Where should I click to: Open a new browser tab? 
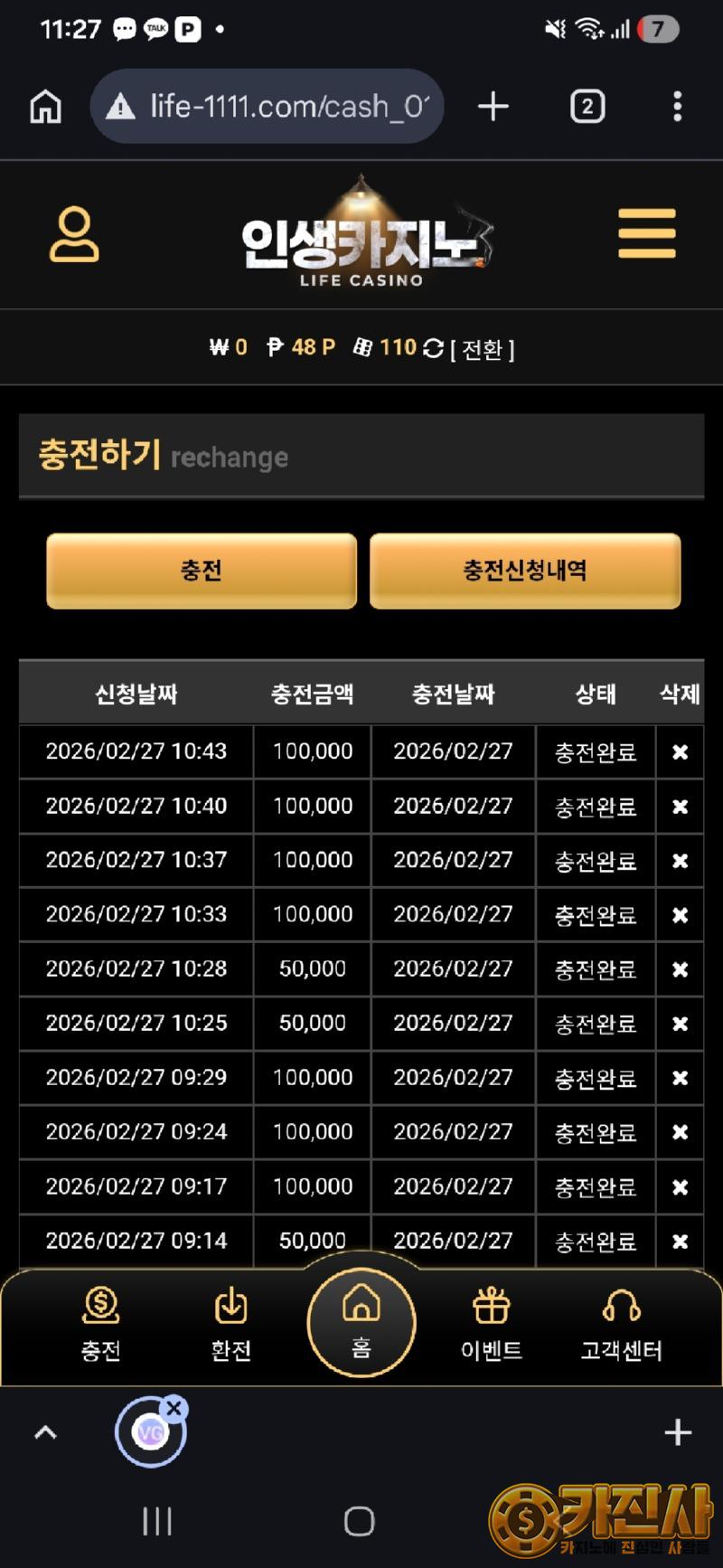(493, 107)
